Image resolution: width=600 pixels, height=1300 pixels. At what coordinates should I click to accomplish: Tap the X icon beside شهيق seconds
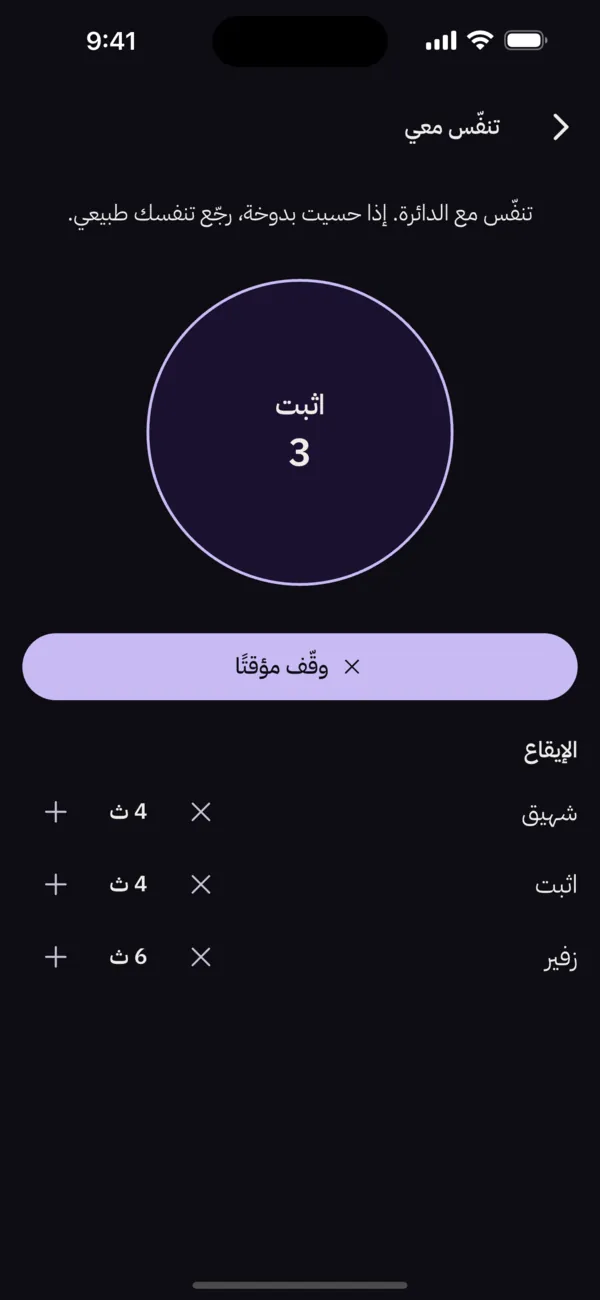[x=201, y=812]
